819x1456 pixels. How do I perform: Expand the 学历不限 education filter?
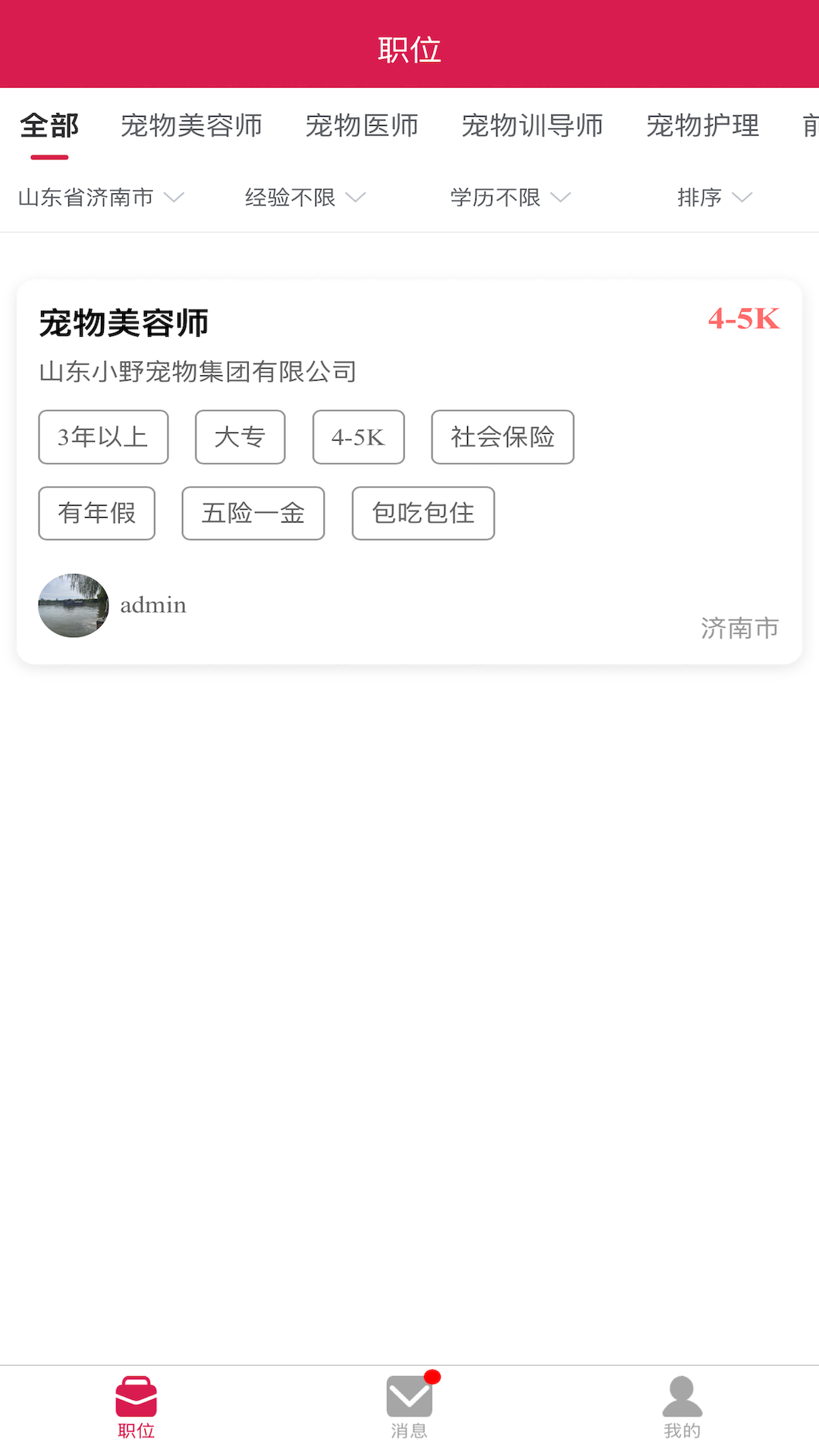510,197
